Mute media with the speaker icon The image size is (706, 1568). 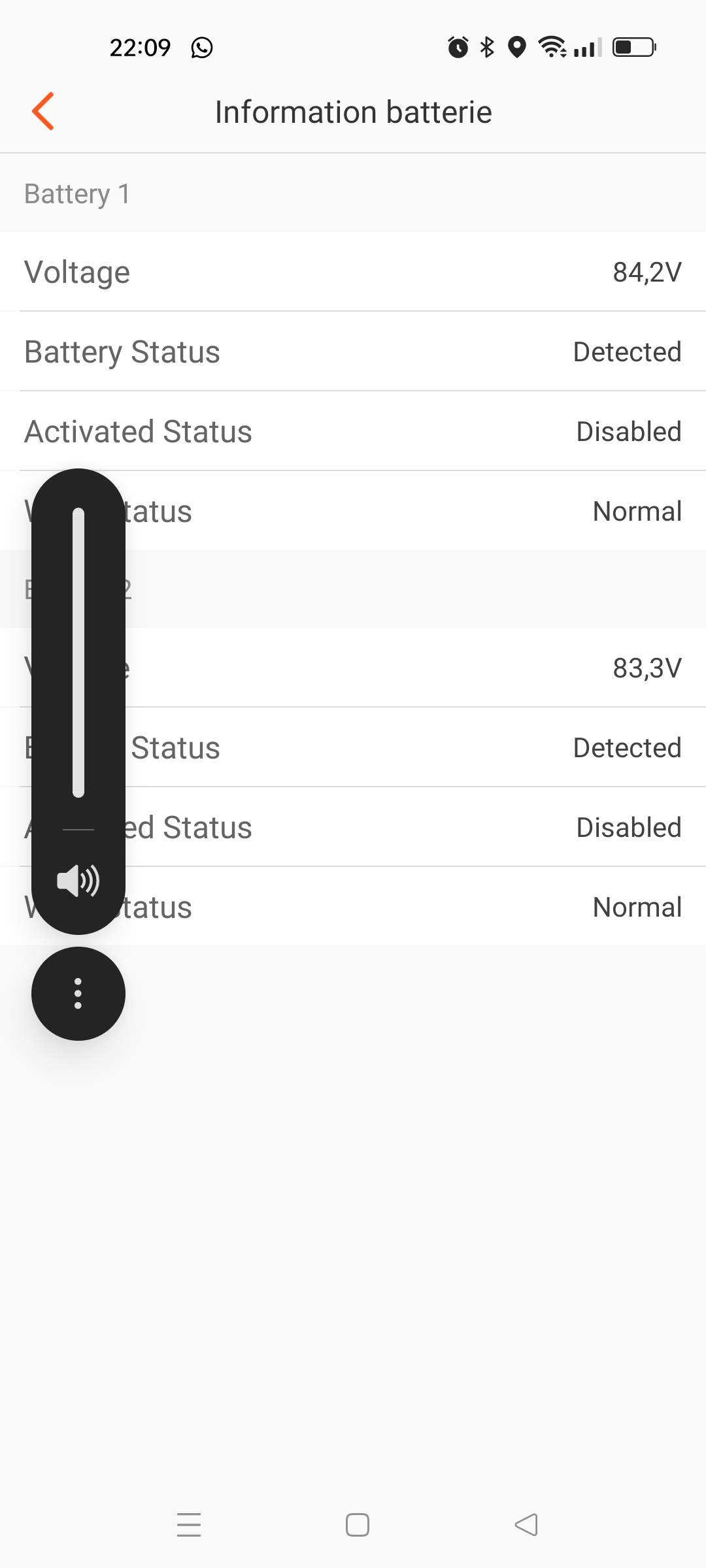pyautogui.click(x=78, y=881)
